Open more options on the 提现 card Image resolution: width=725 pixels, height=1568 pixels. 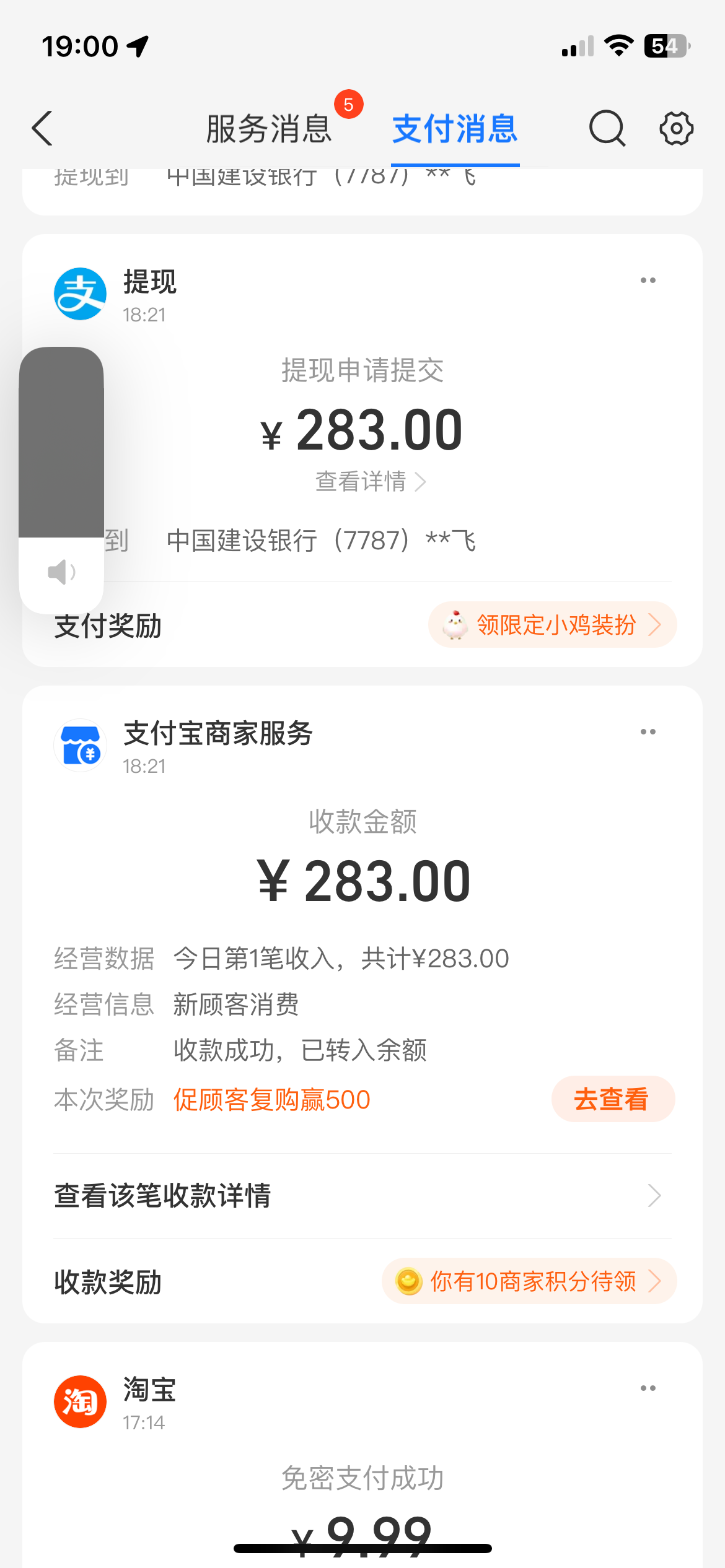pos(648,280)
